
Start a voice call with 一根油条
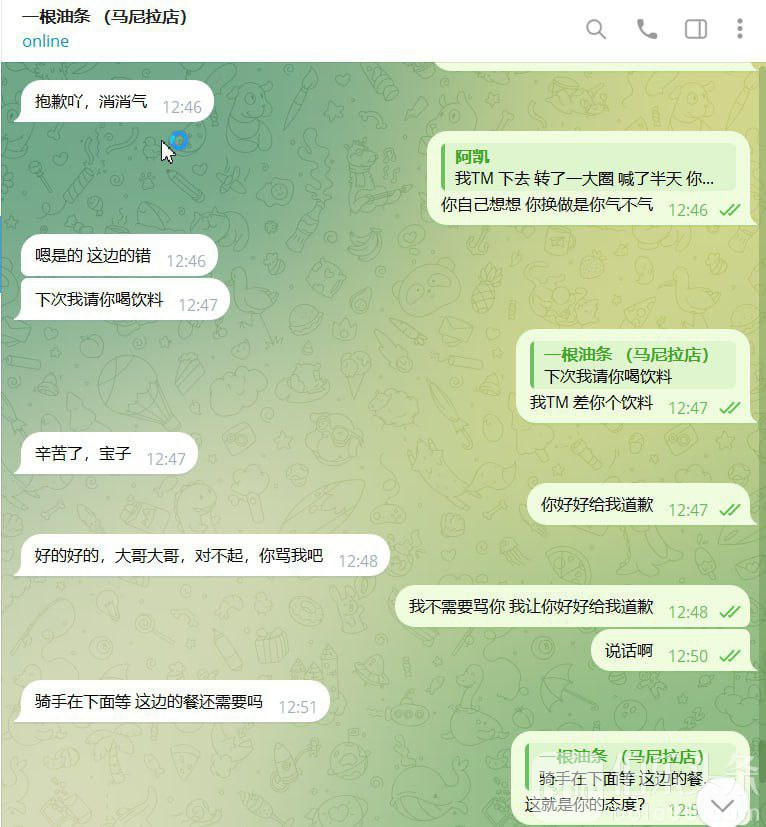(647, 30)
